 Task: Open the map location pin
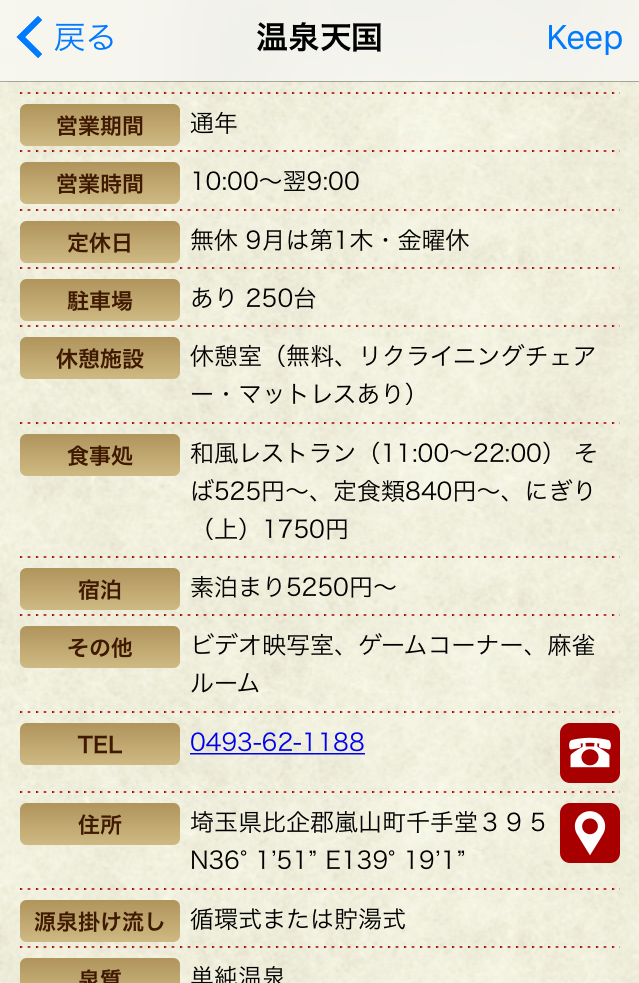(589, 832)
